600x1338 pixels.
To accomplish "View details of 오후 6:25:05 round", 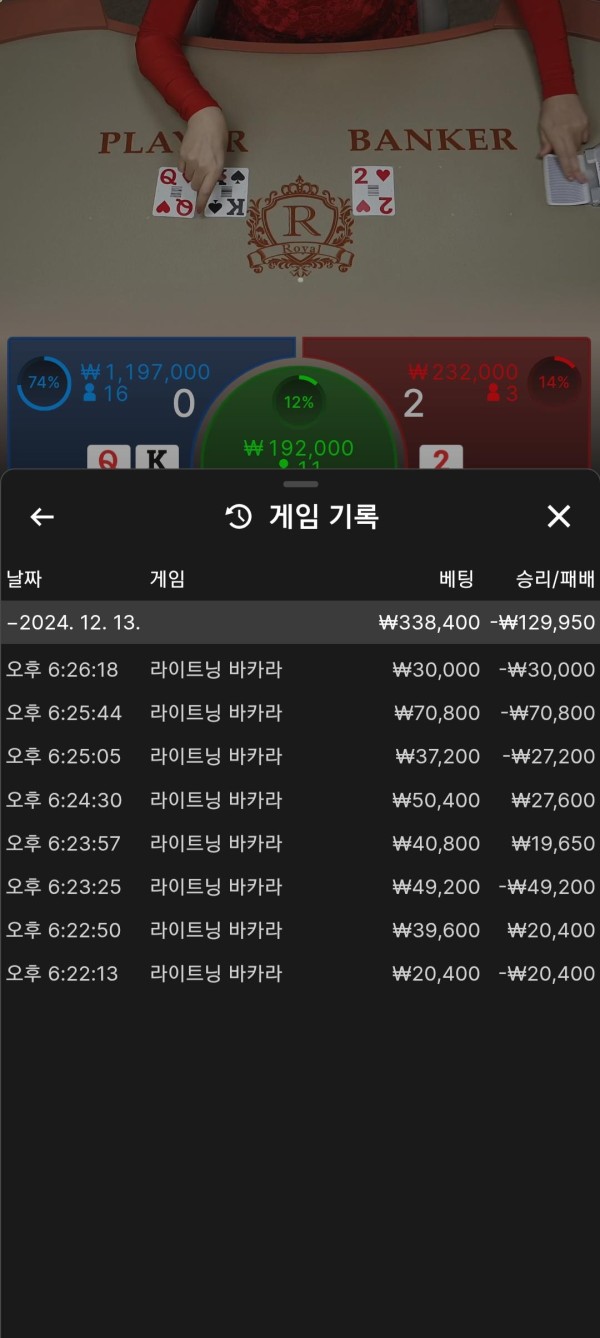I will 300,757.
